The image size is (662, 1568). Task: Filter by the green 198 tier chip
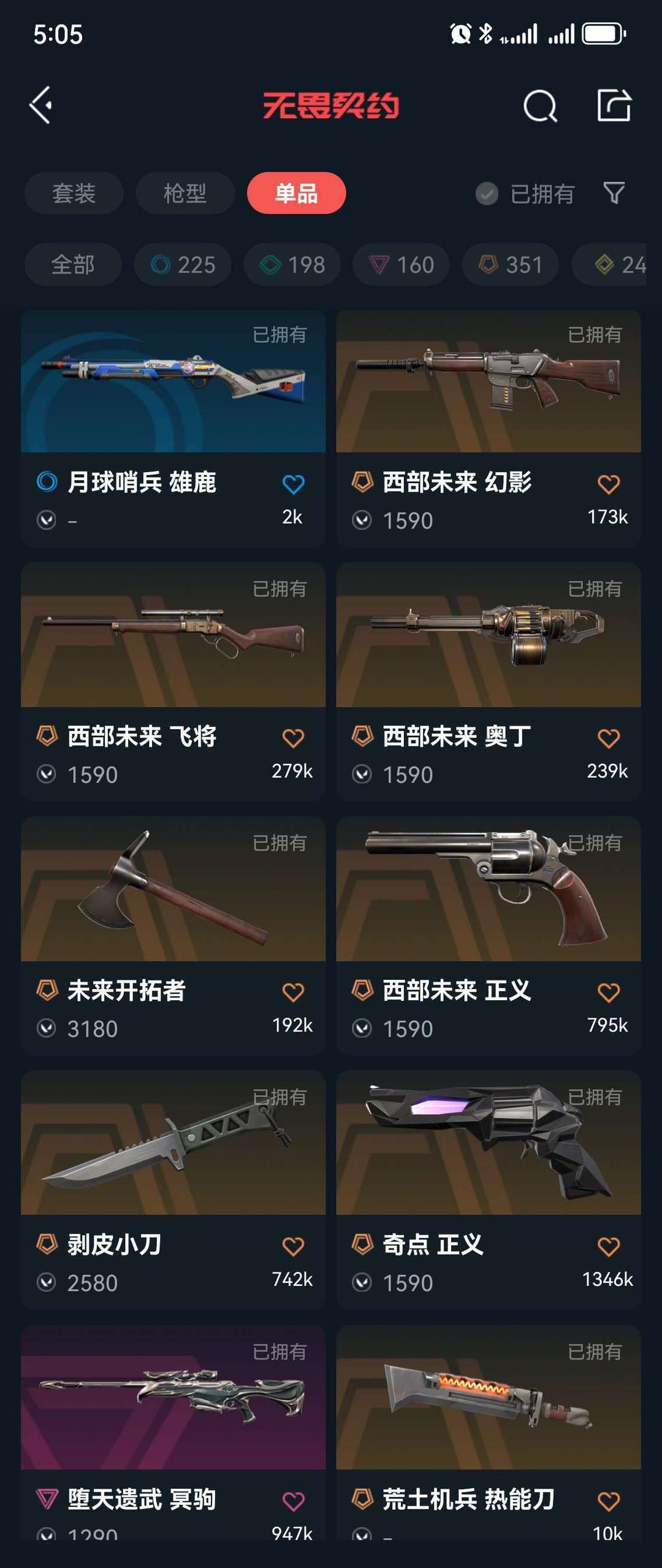tap(292, 265)
